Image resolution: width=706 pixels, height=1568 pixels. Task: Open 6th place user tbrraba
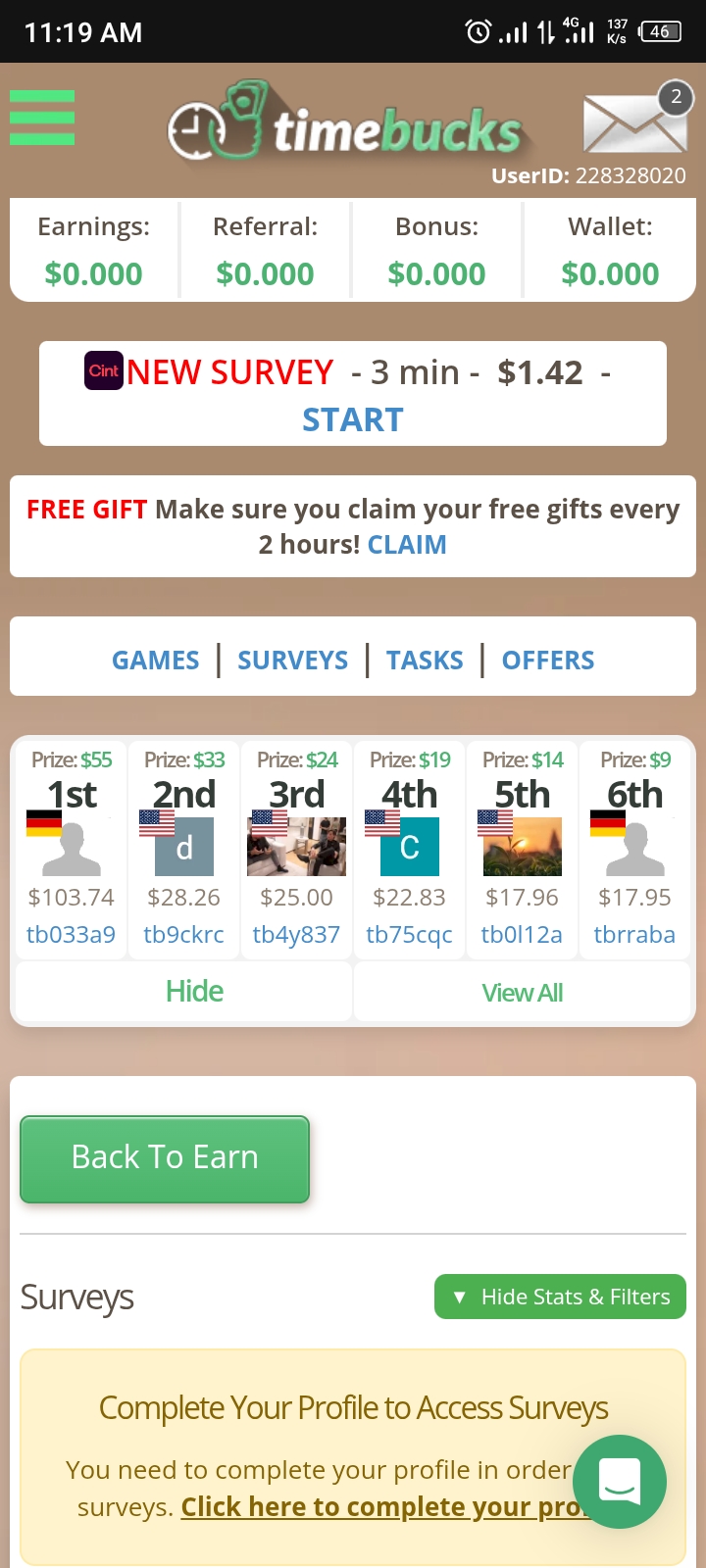tap(634, 934)
